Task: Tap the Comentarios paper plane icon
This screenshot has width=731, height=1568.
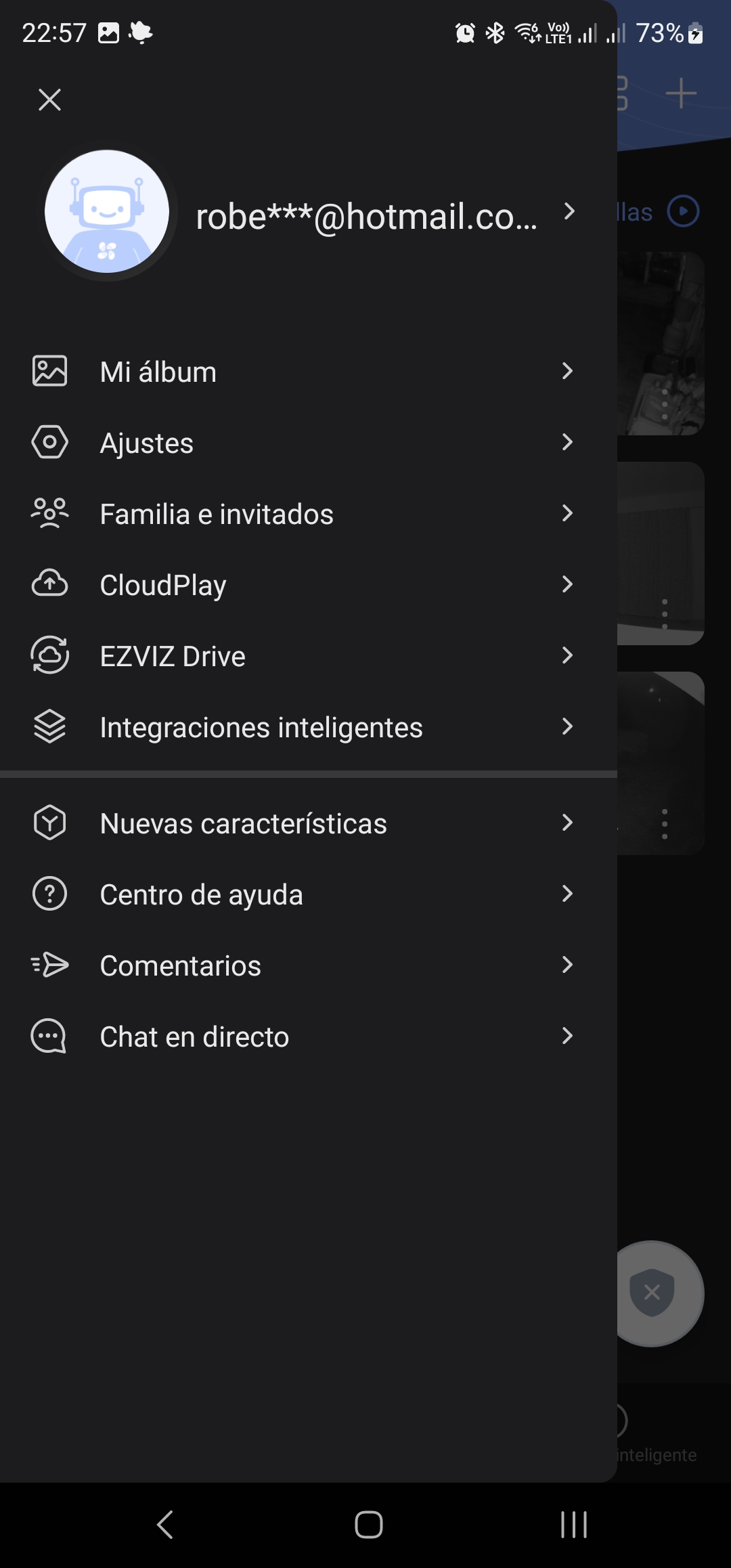Action: [x=49, y=965]
